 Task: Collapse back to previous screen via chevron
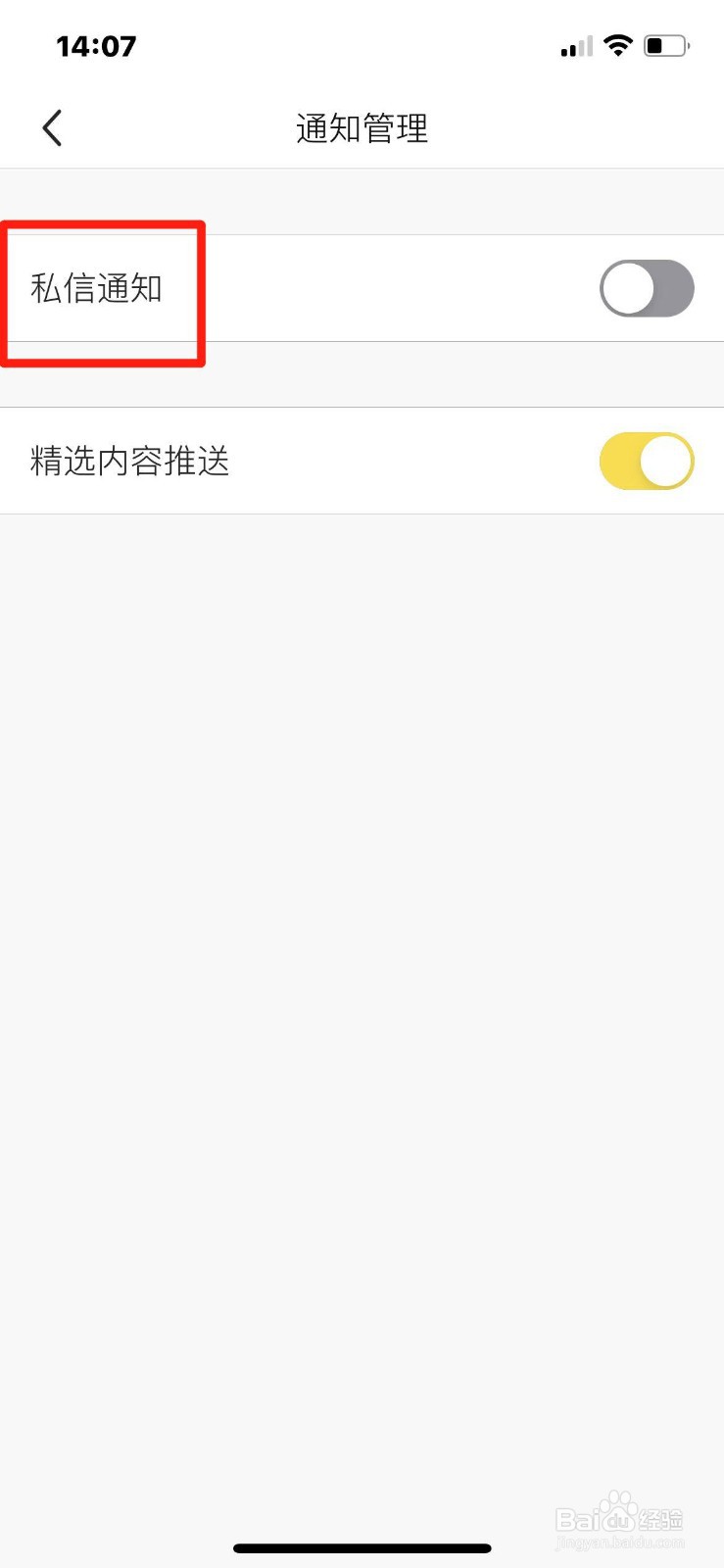pyautogui.click(x=51, y=127)
